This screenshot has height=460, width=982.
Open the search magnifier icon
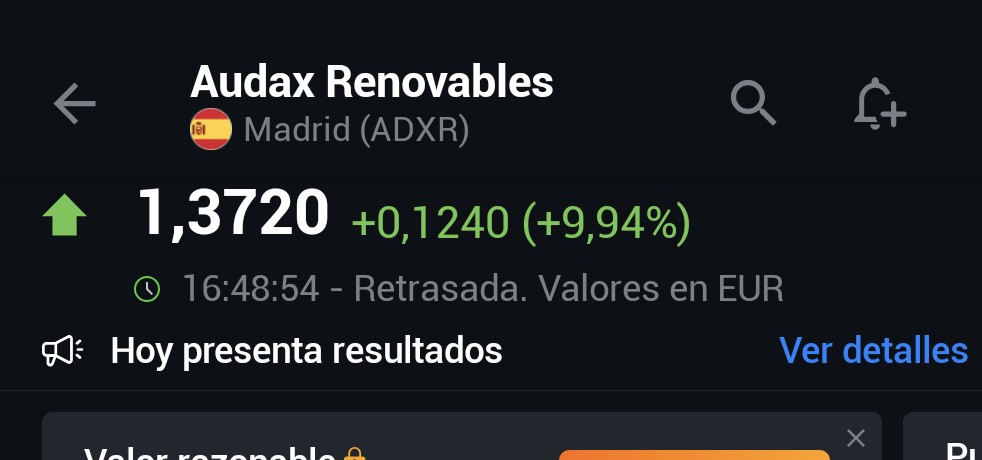pyautogui.click(x=753, y=103)
